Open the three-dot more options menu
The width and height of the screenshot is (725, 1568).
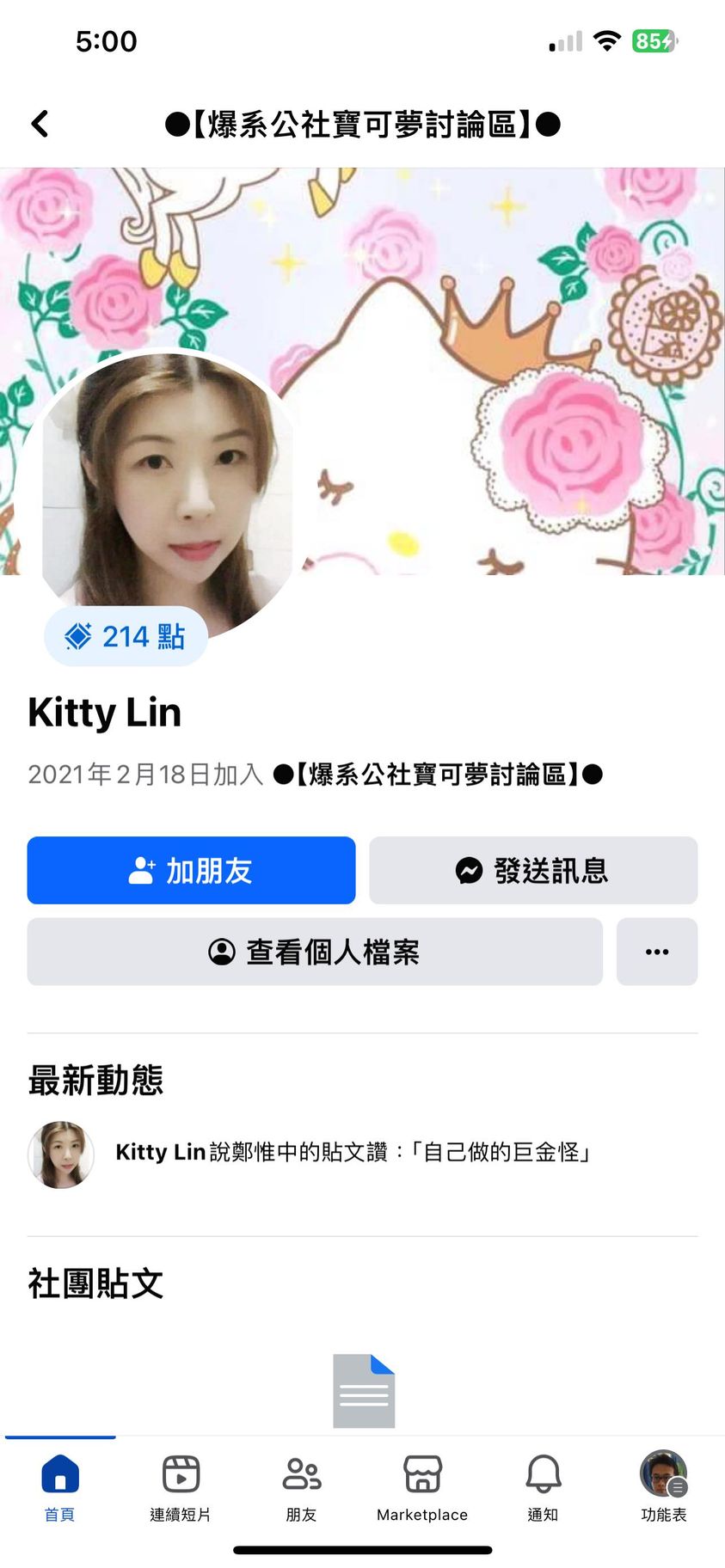(657, 952)
